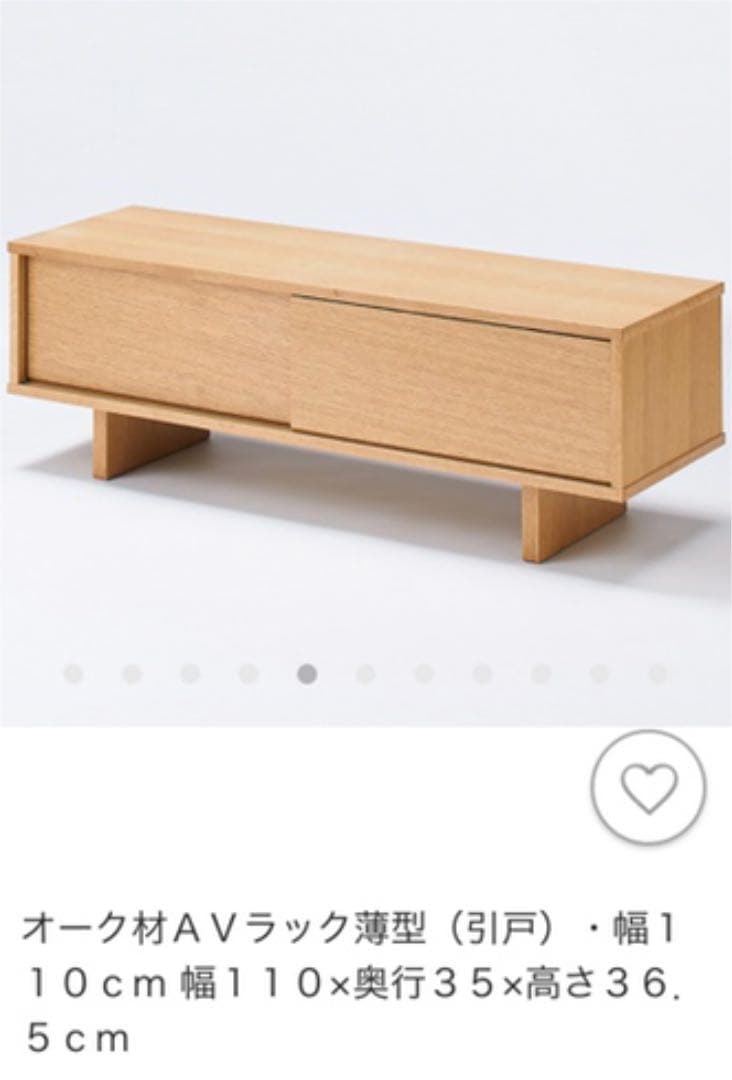The height and width of the screenshot is (1080, 732).
Task: Jump to the first image indicator dot
Action: click(74, 674)
